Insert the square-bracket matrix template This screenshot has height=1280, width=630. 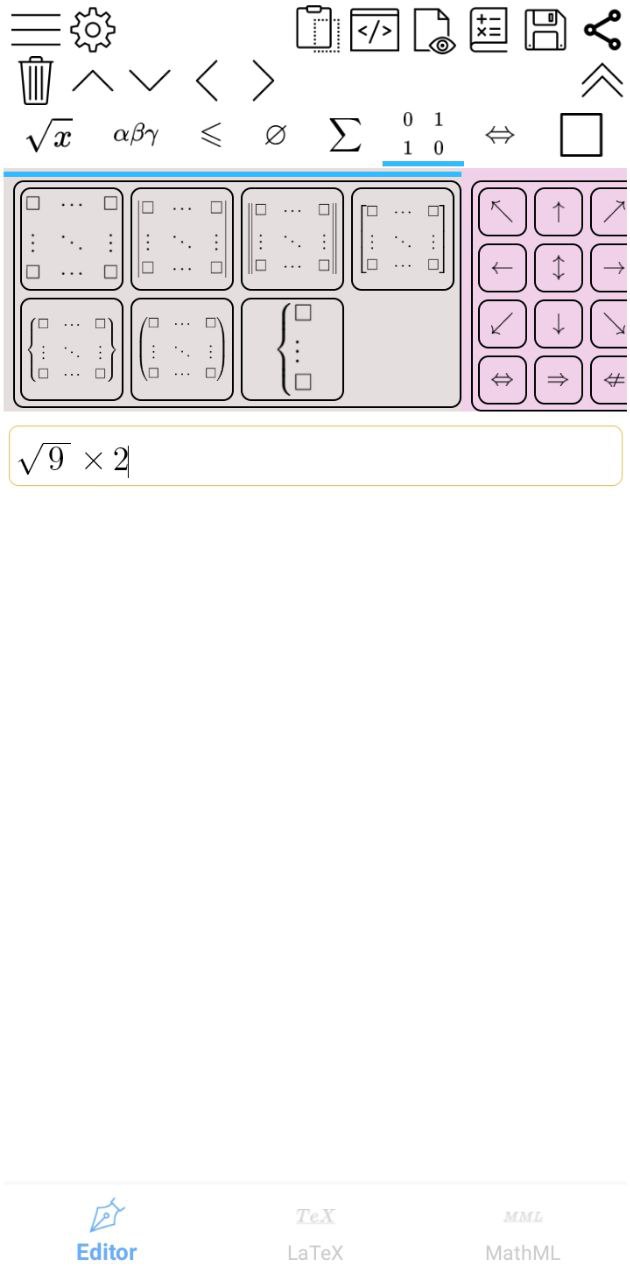(x=402, y=239)
